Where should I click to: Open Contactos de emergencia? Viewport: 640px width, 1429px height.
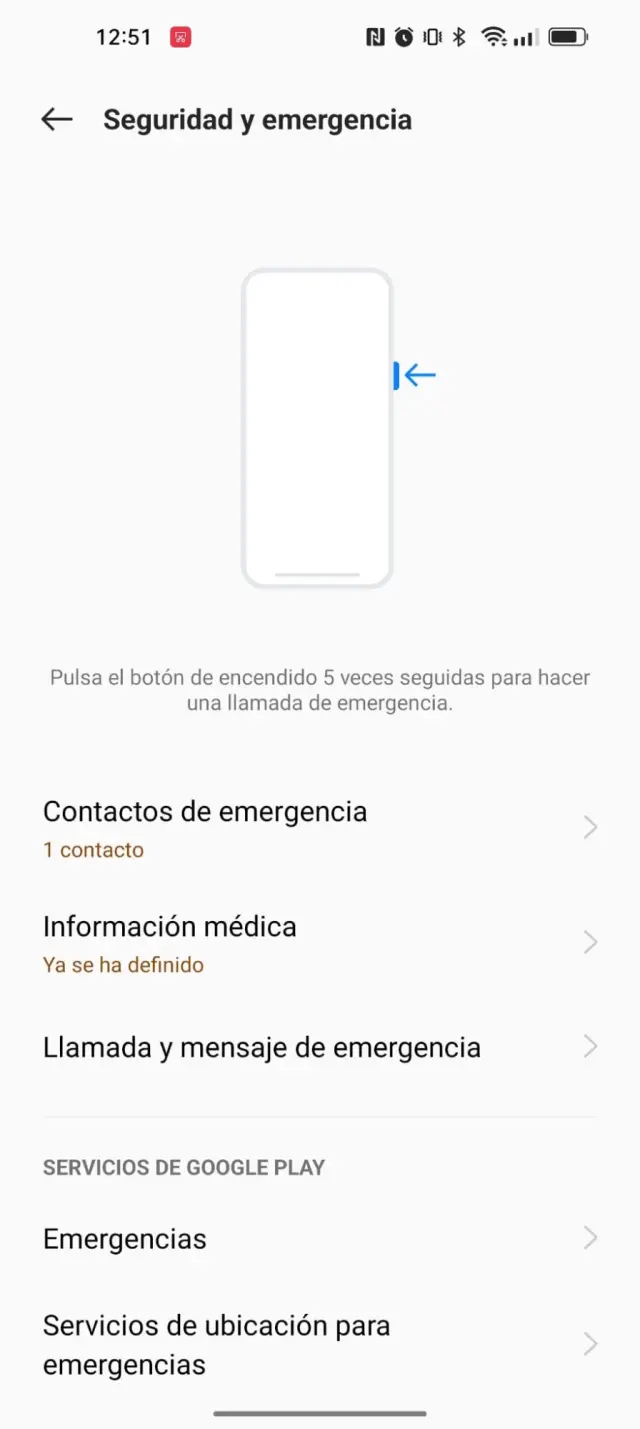click(320, 828)
